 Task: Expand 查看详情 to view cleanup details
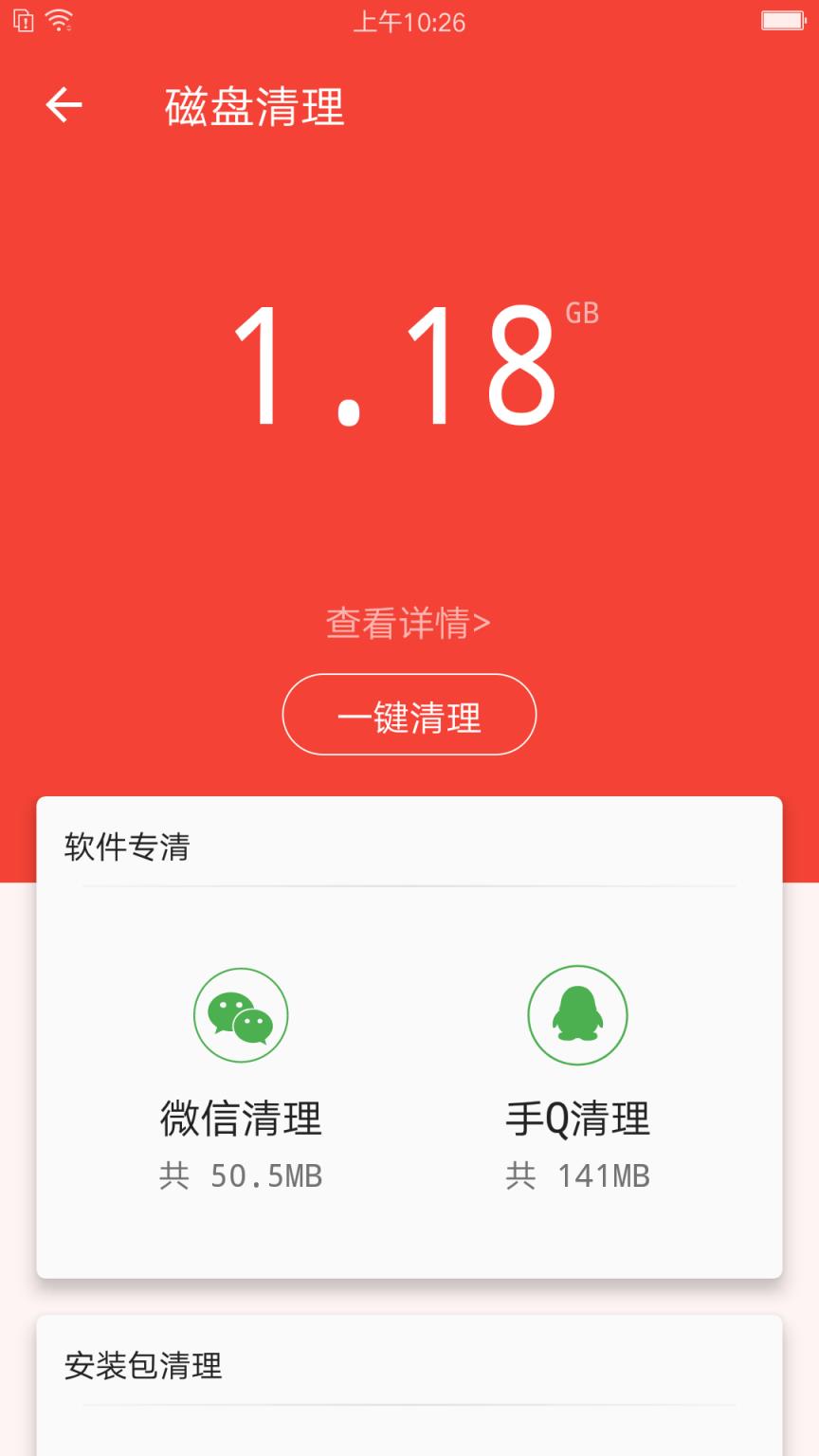tap(408, 622)
